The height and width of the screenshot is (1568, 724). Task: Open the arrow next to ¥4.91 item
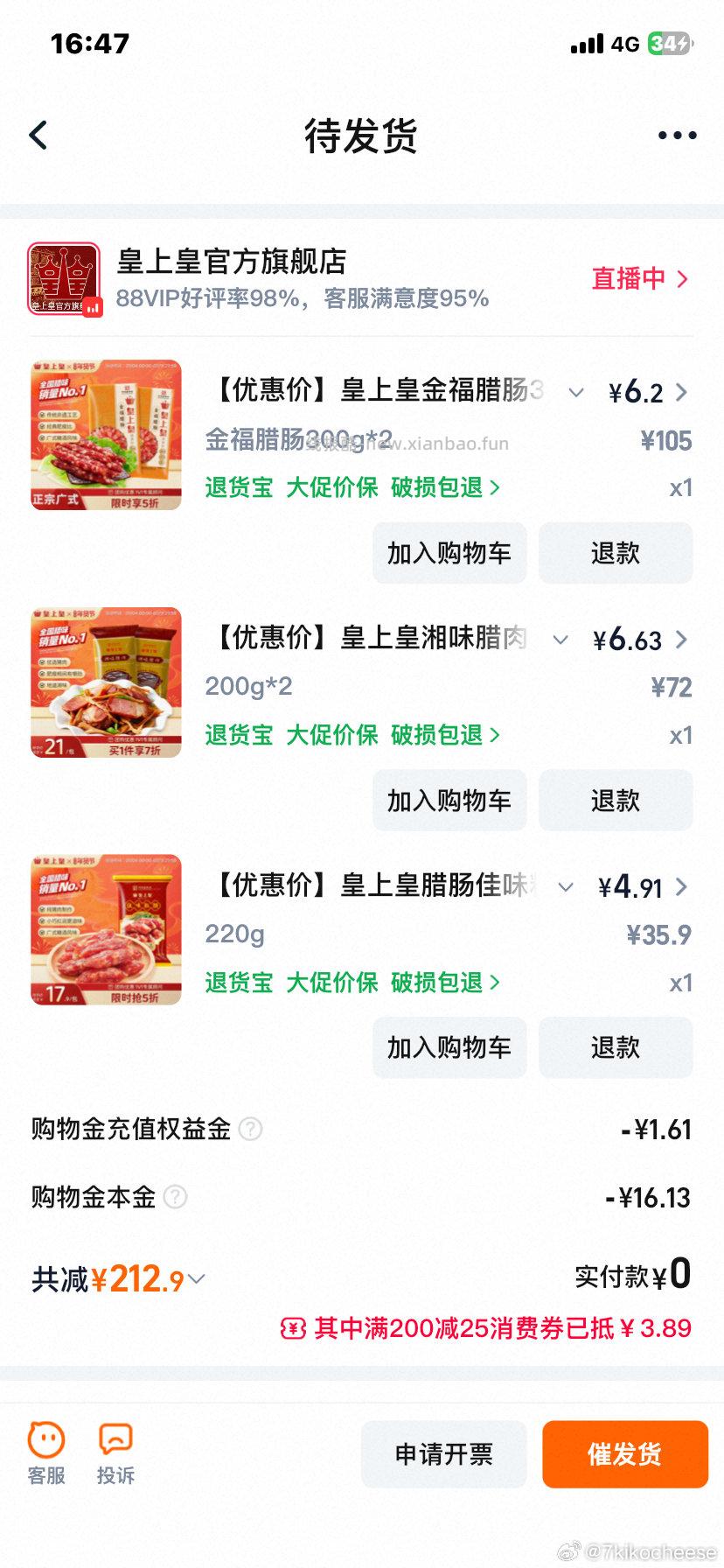pos(680,887)
